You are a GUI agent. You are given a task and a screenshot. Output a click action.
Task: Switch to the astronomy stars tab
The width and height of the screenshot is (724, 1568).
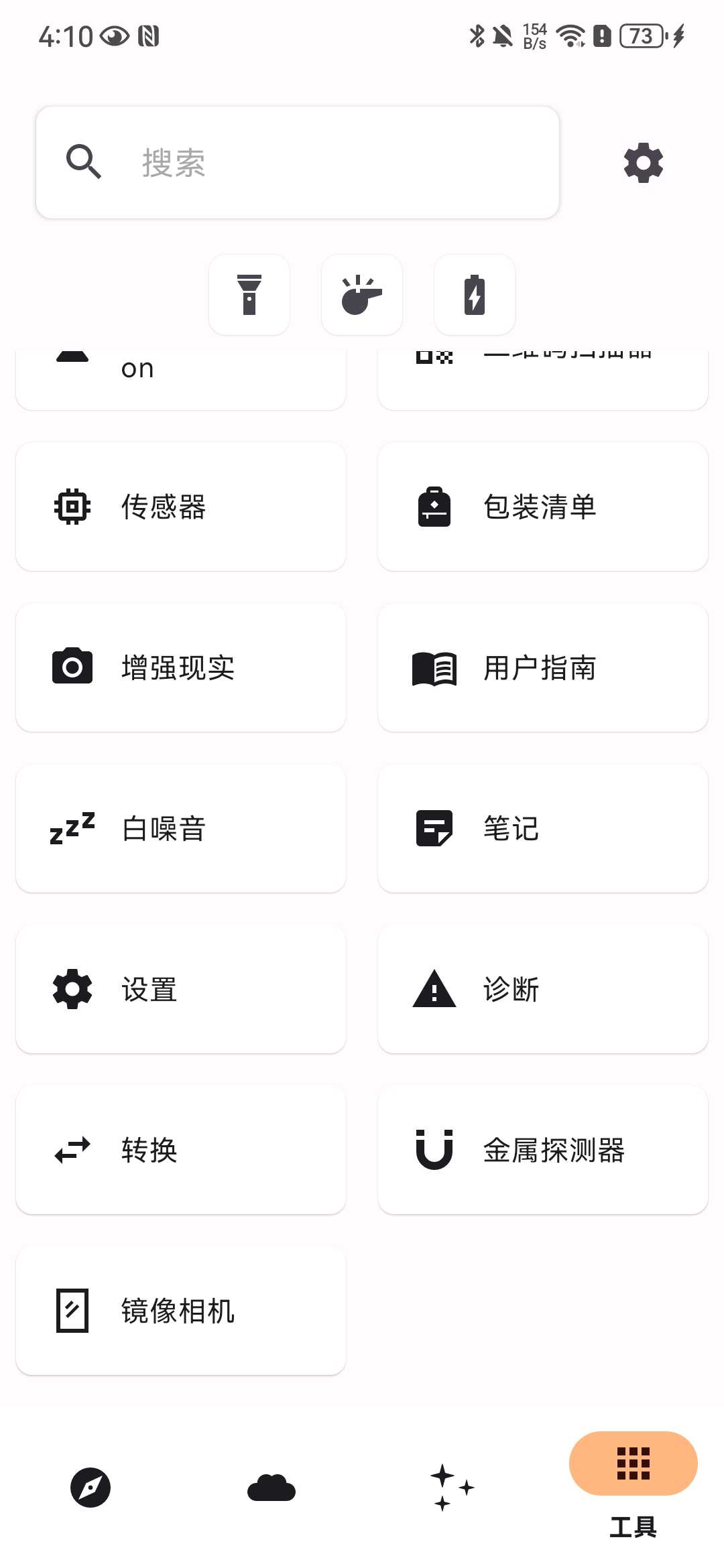tap(452, 1488)
